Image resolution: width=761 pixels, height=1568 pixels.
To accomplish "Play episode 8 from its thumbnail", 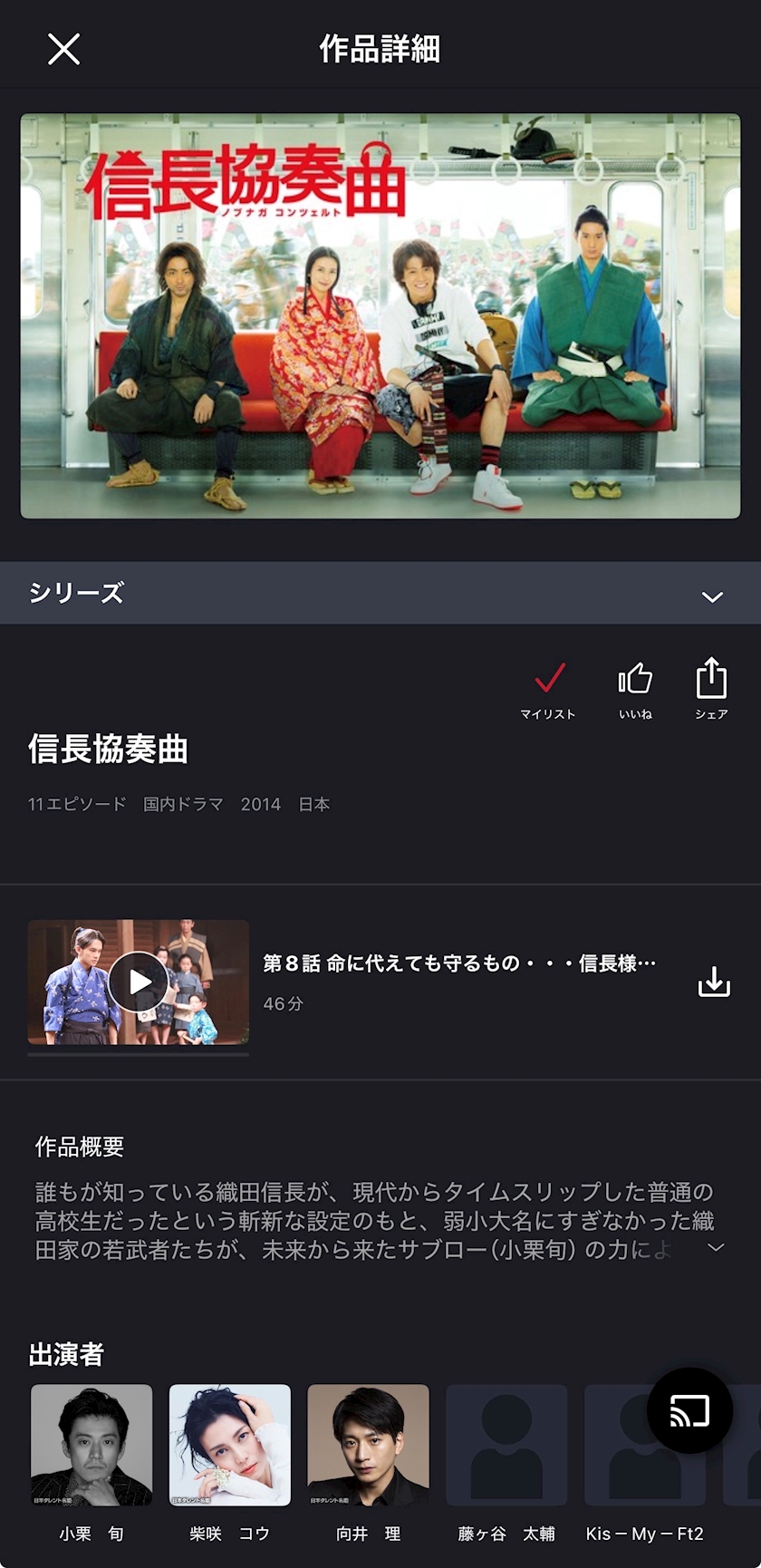I will (x=139, y=982).
